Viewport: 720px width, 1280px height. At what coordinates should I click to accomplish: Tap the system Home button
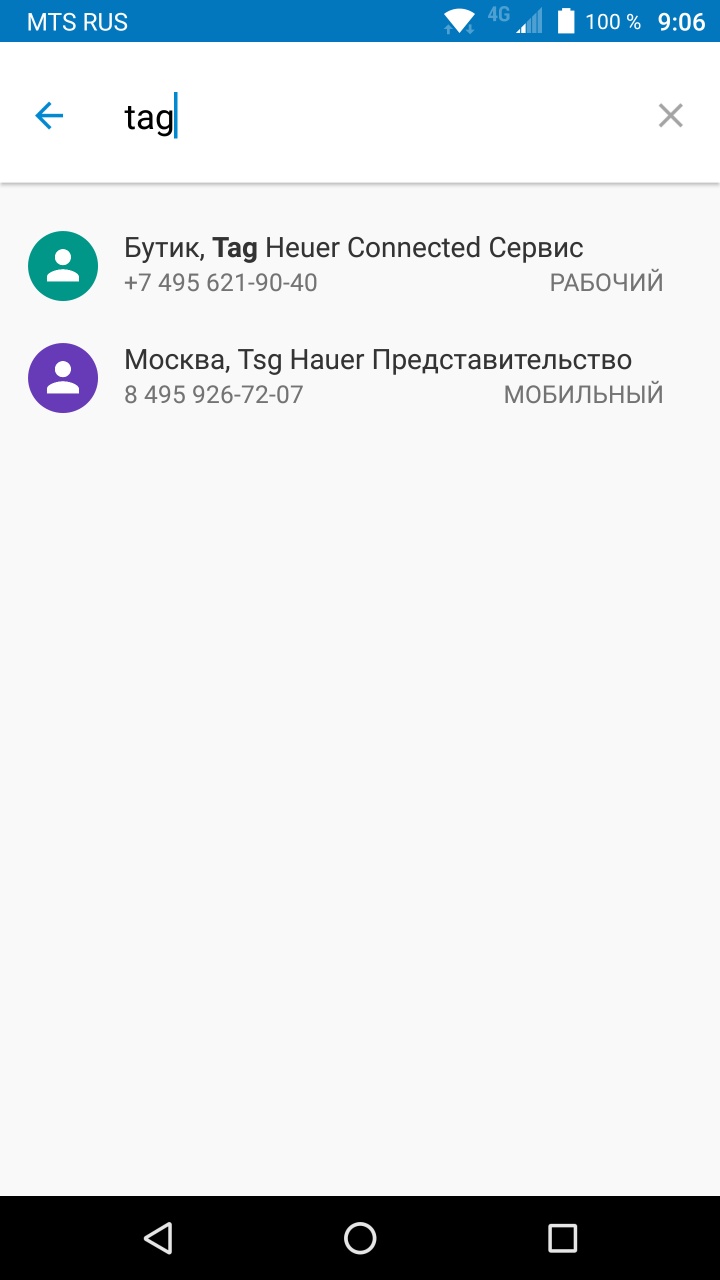pyautogui.click(x=360, y=1238)
